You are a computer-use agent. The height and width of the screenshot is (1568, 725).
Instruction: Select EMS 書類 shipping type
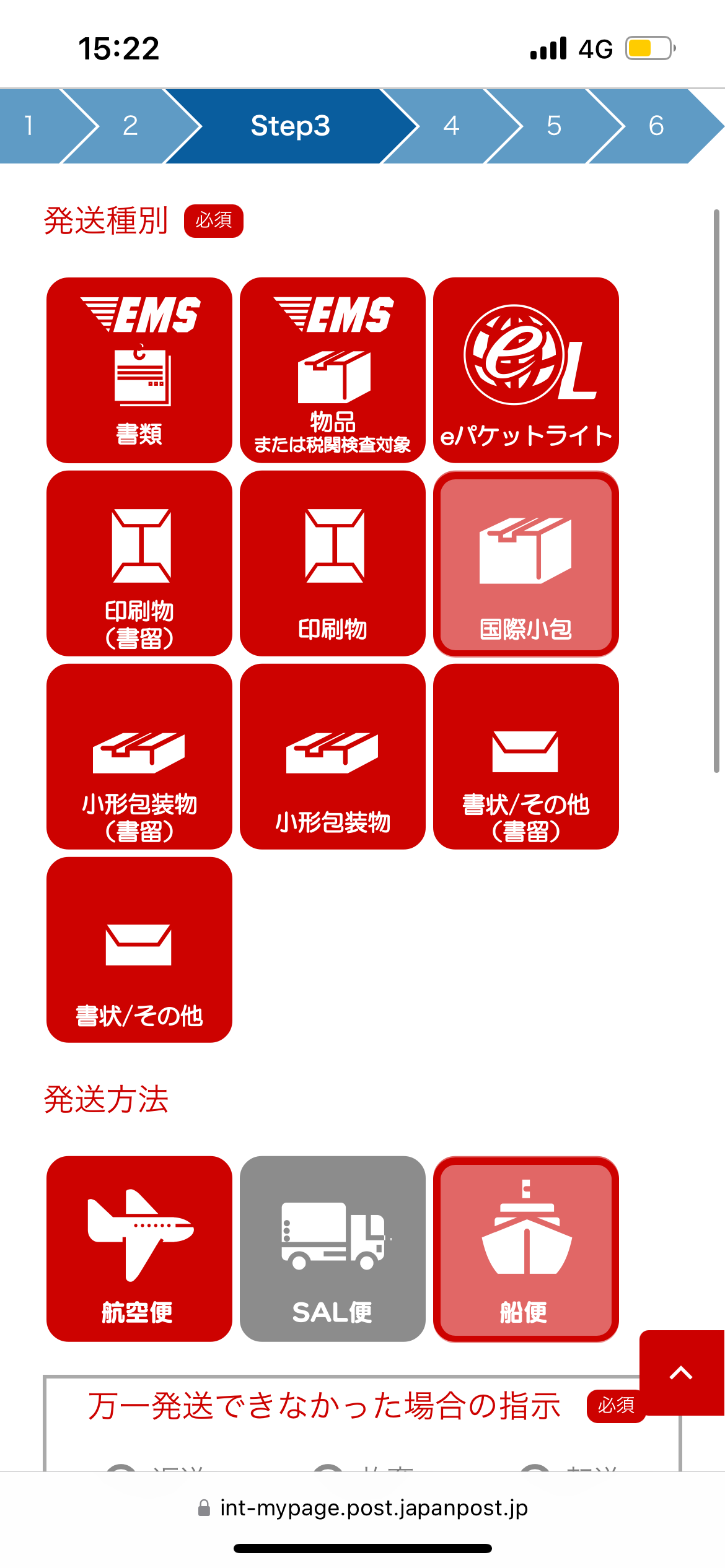point(139,370)
